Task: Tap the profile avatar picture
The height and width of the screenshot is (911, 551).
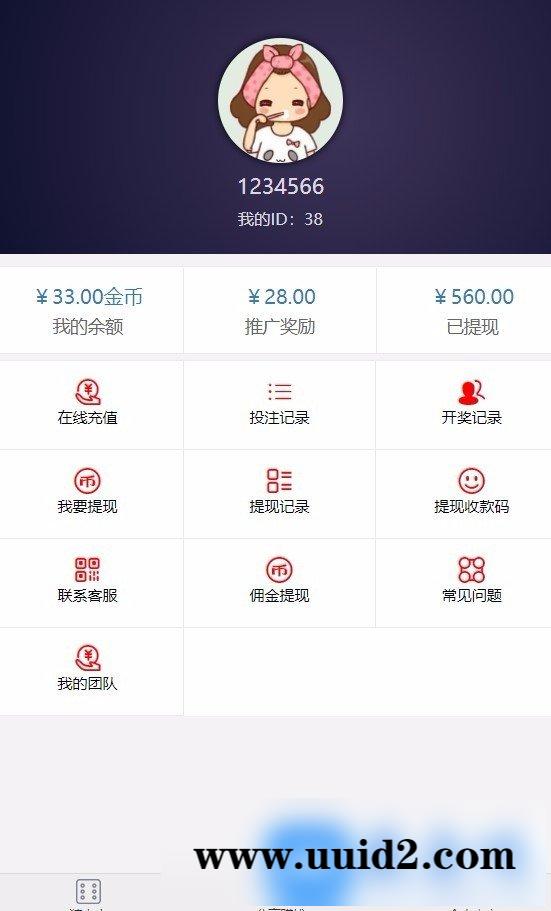Action: (x=280, y=101)
